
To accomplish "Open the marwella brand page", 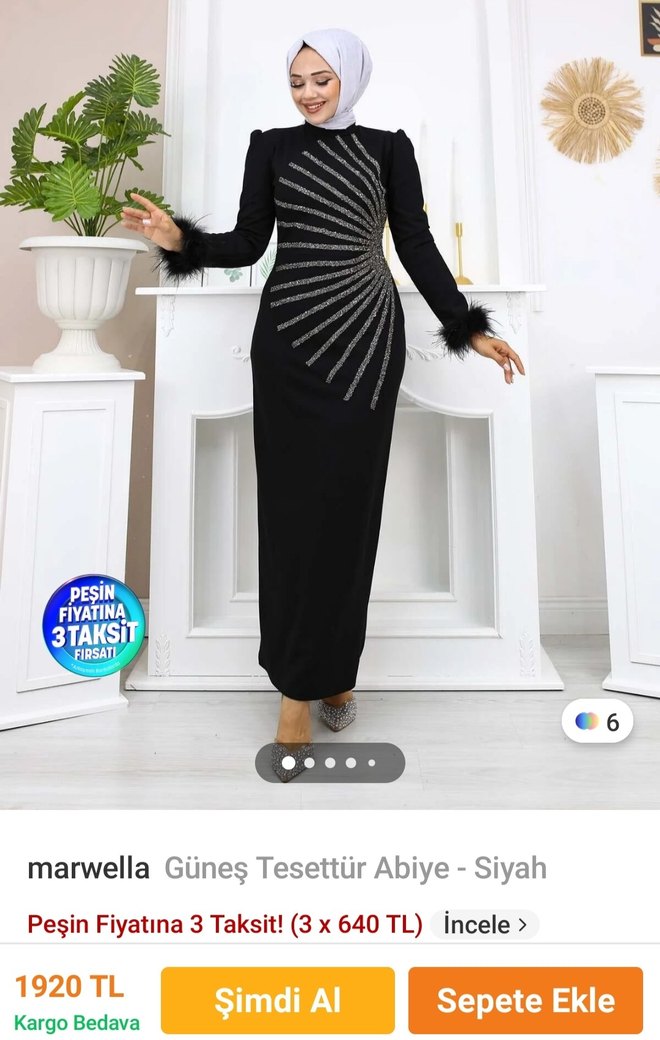I will pos(88,868).
